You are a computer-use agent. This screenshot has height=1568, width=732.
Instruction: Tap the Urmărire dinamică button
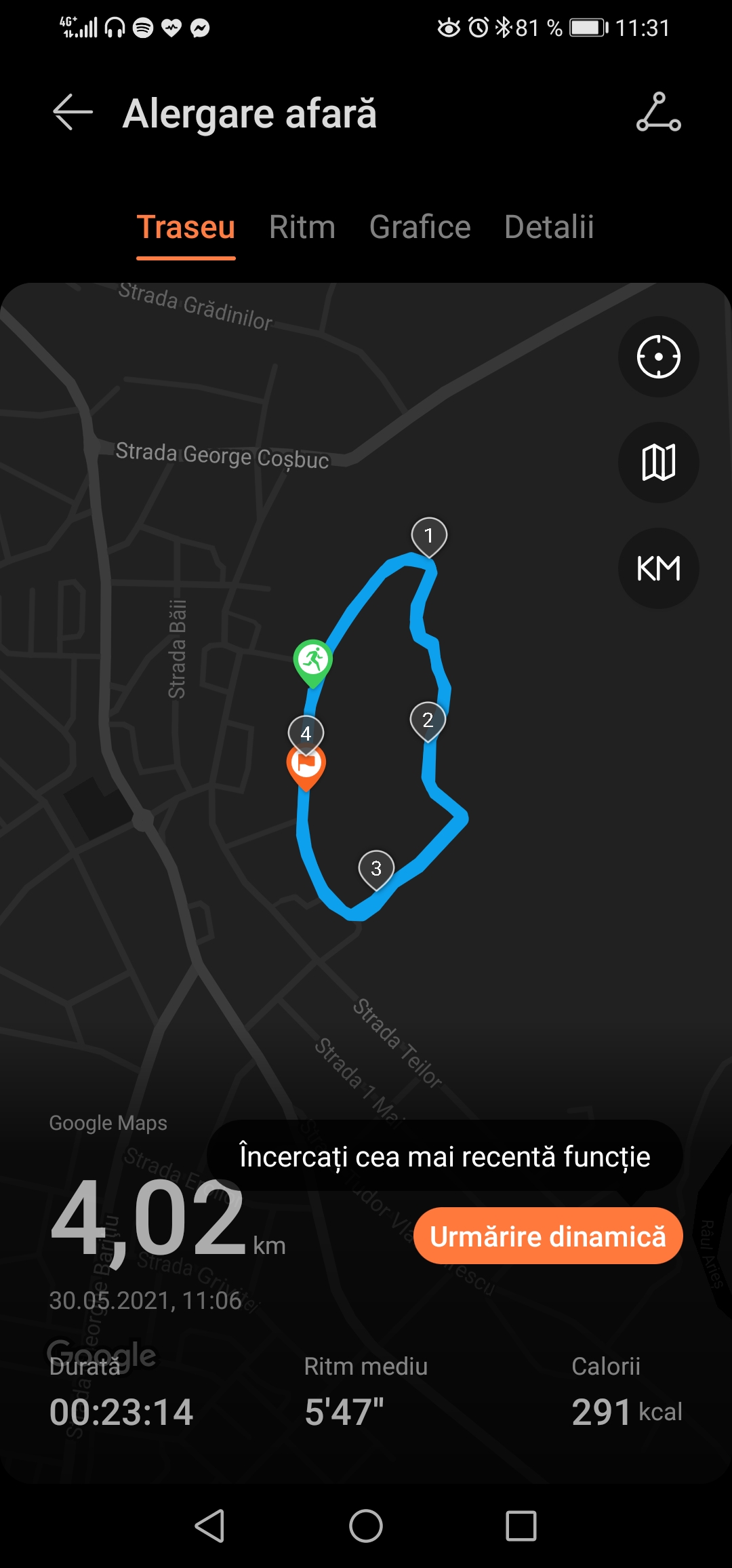point(548,1236)
